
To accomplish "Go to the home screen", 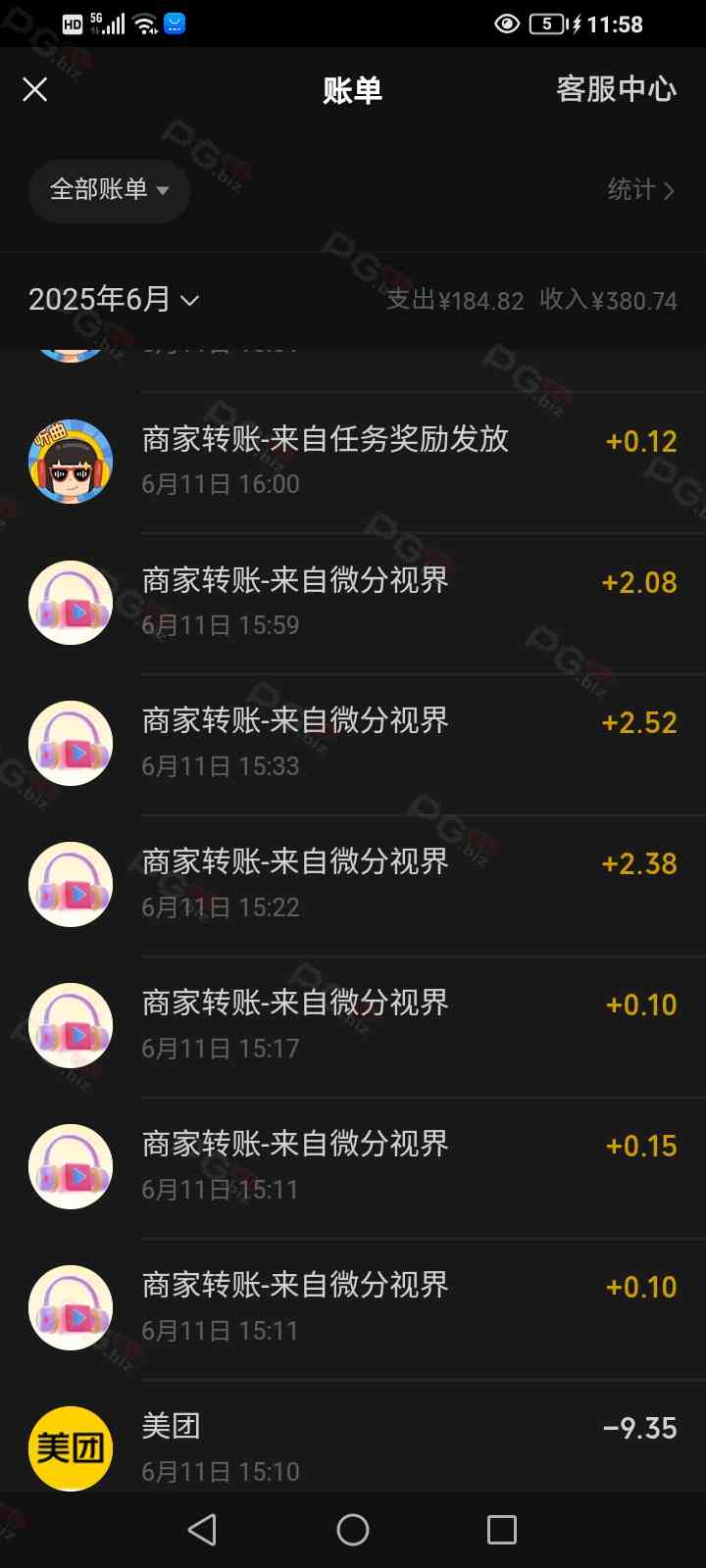I will 353,1530.
